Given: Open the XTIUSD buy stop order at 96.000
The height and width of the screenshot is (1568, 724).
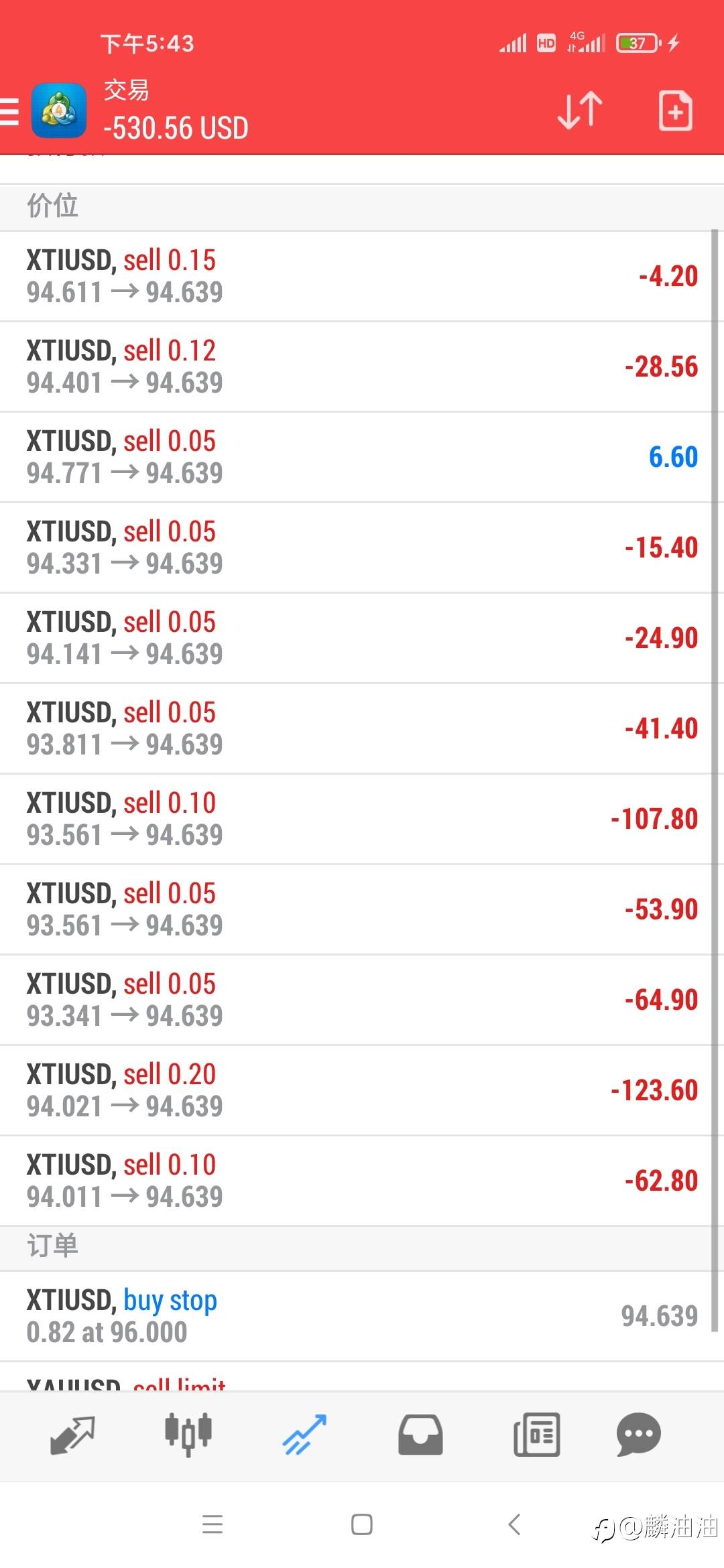Looking at the screenshot, I should [355, 1316].
